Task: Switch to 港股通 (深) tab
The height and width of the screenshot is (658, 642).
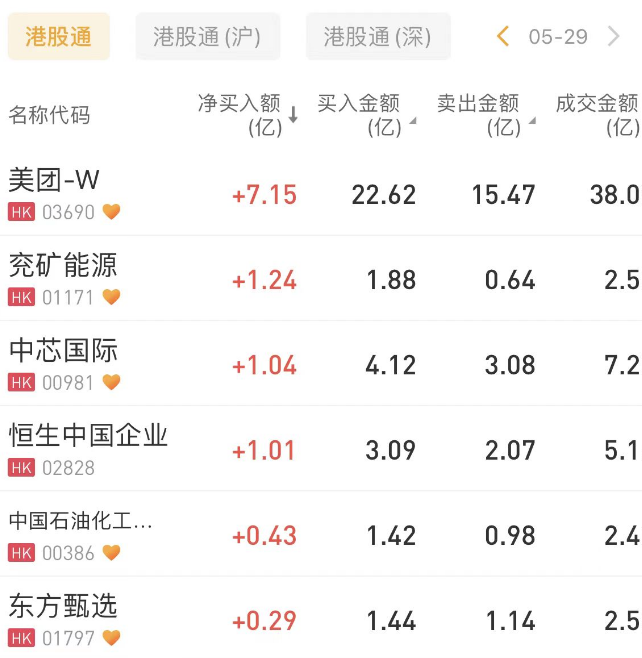Action: (x=377, y=37)
